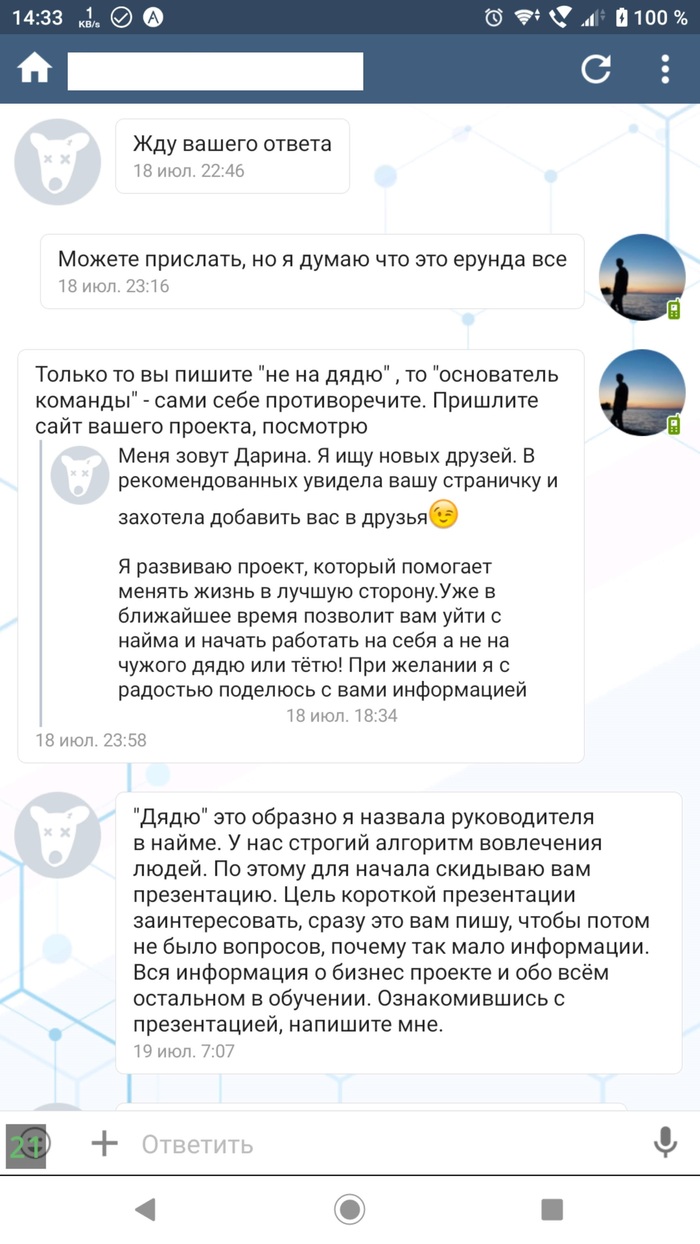700x1244 pixels.
Task: Go back using the system back button
Action: (146, 1210)
